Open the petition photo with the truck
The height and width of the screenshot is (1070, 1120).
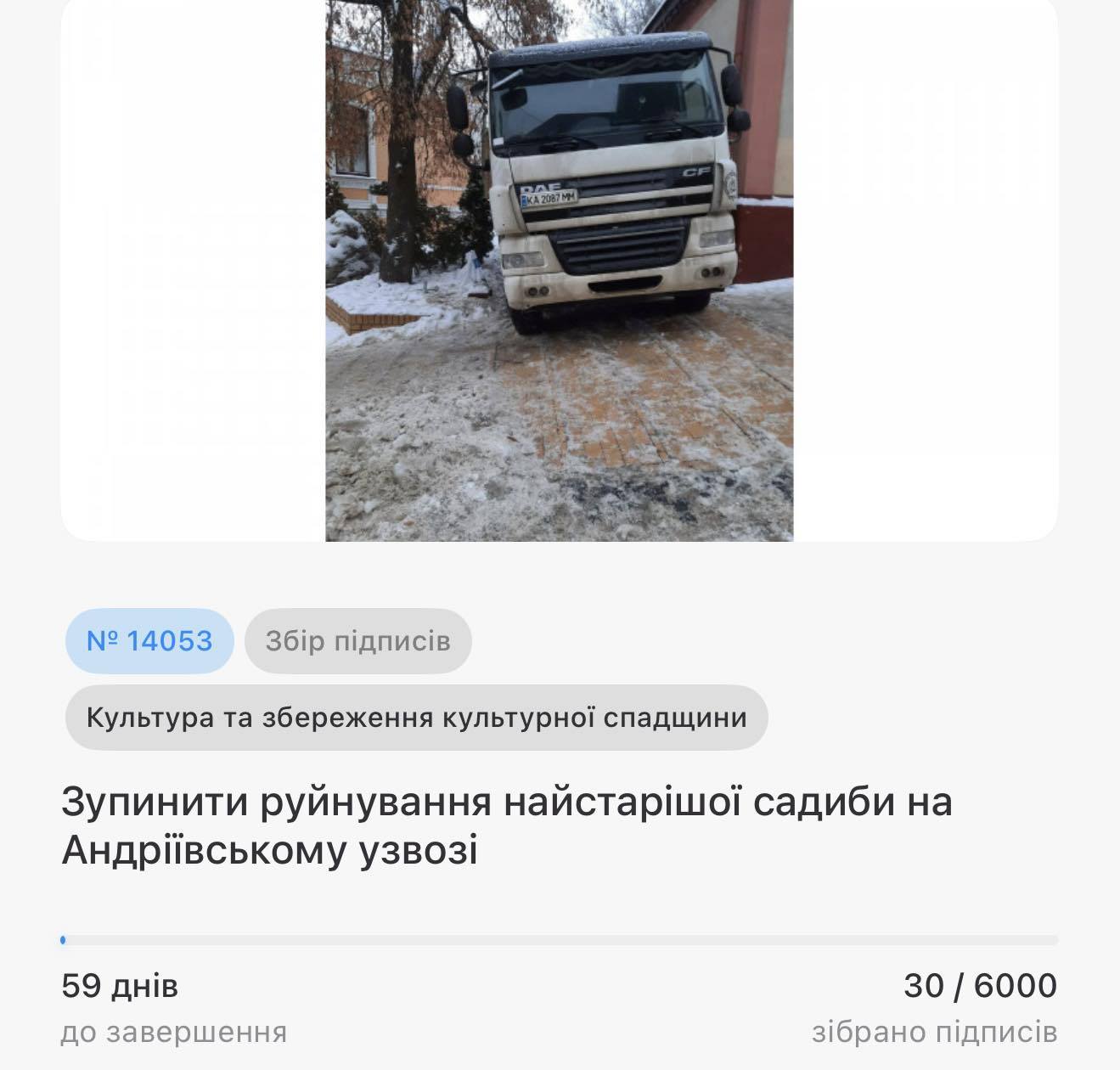pyautogui.click(x=559, y=270)
